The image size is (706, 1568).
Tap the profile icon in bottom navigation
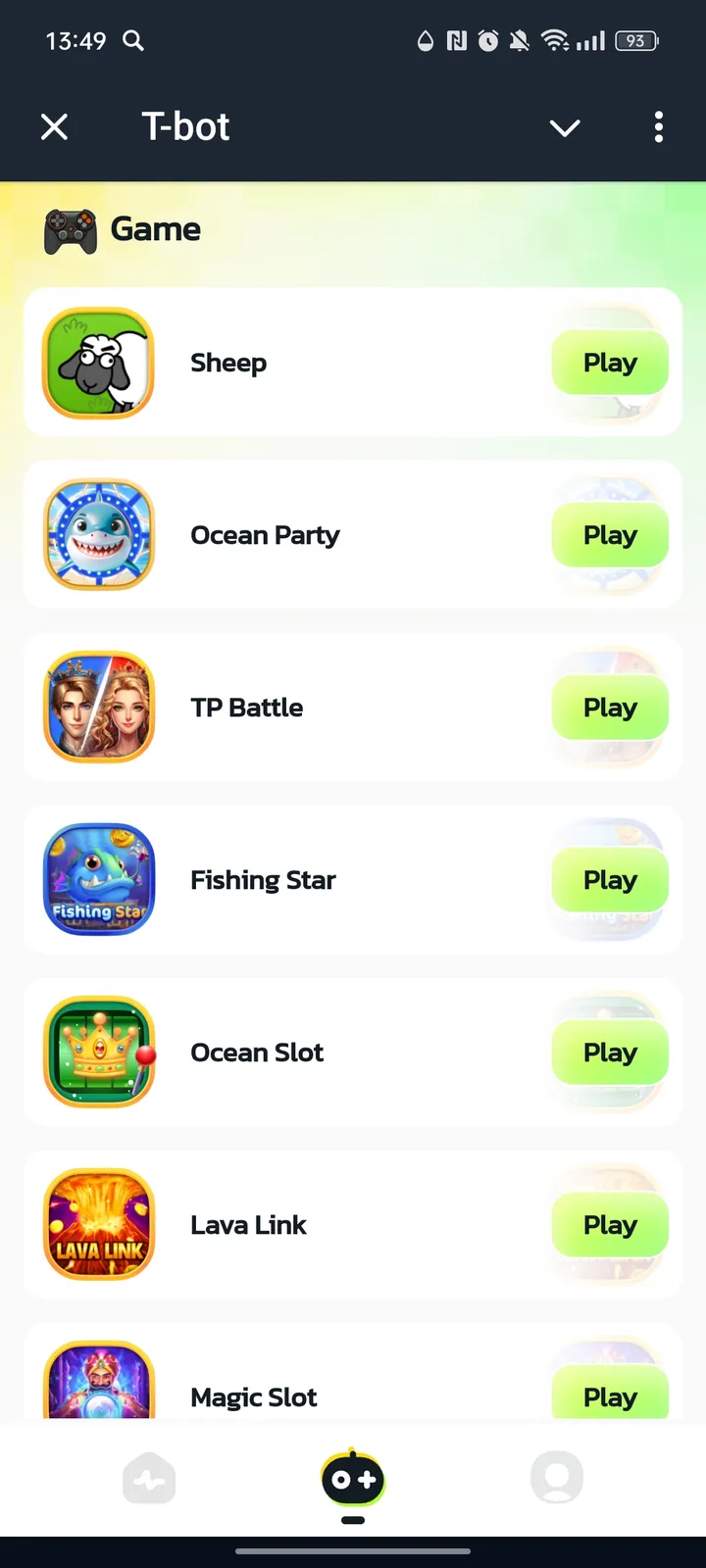(557, 1477)
